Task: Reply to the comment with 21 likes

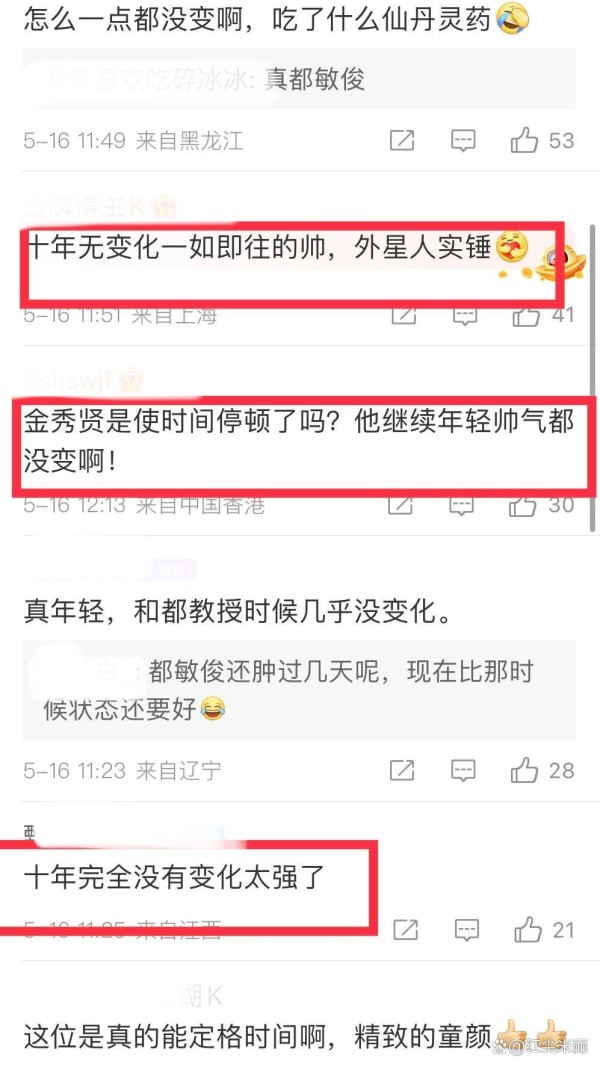Action: [467, 930]
